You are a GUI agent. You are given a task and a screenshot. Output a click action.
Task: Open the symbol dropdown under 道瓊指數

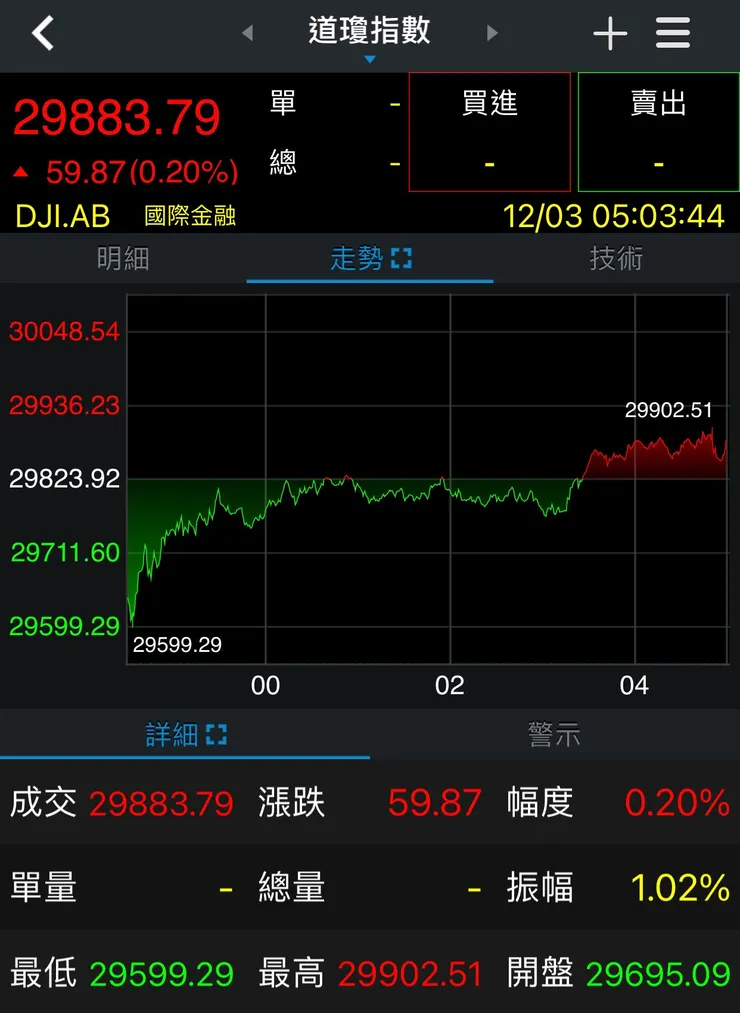pos(369,57)
